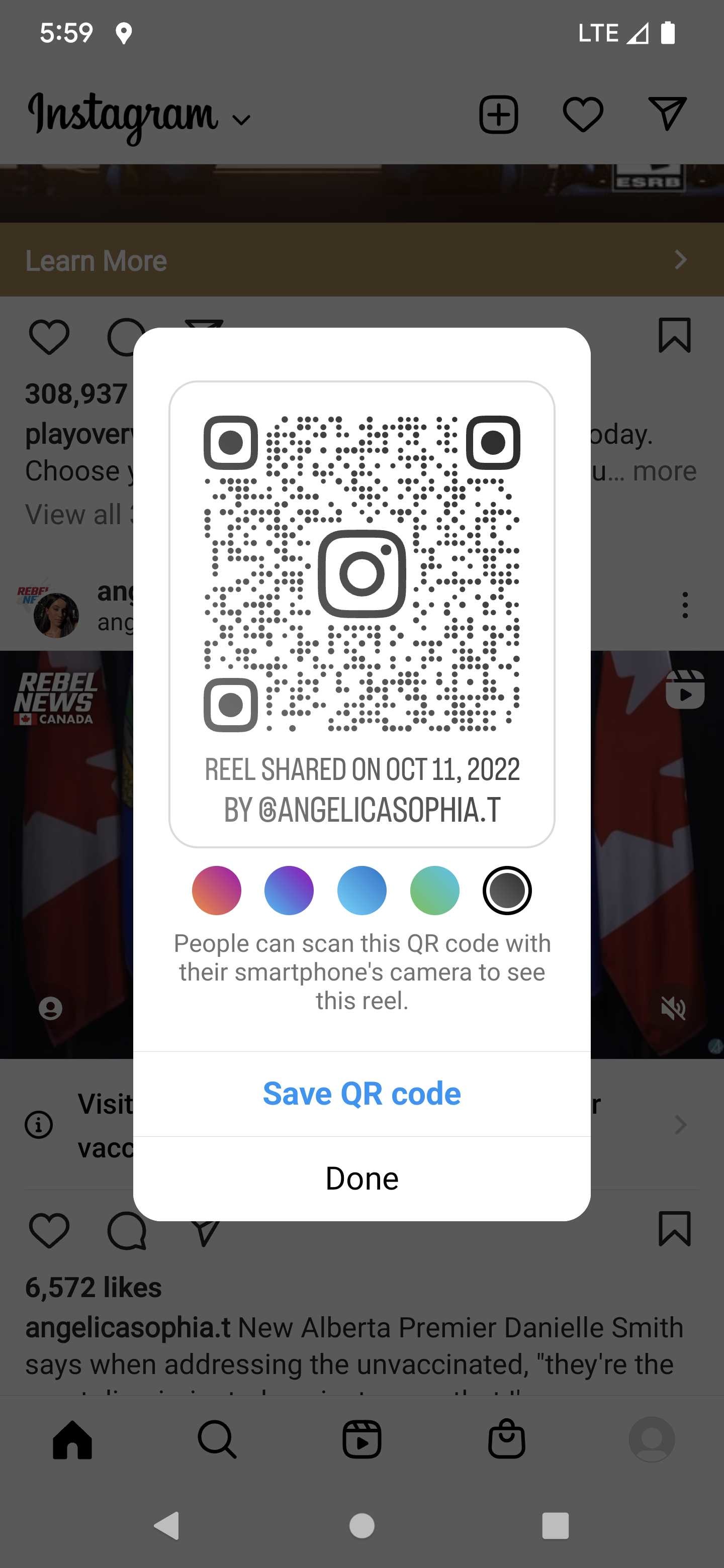Save the QR code
724x1568 pixels.
tap(361, 1094)
